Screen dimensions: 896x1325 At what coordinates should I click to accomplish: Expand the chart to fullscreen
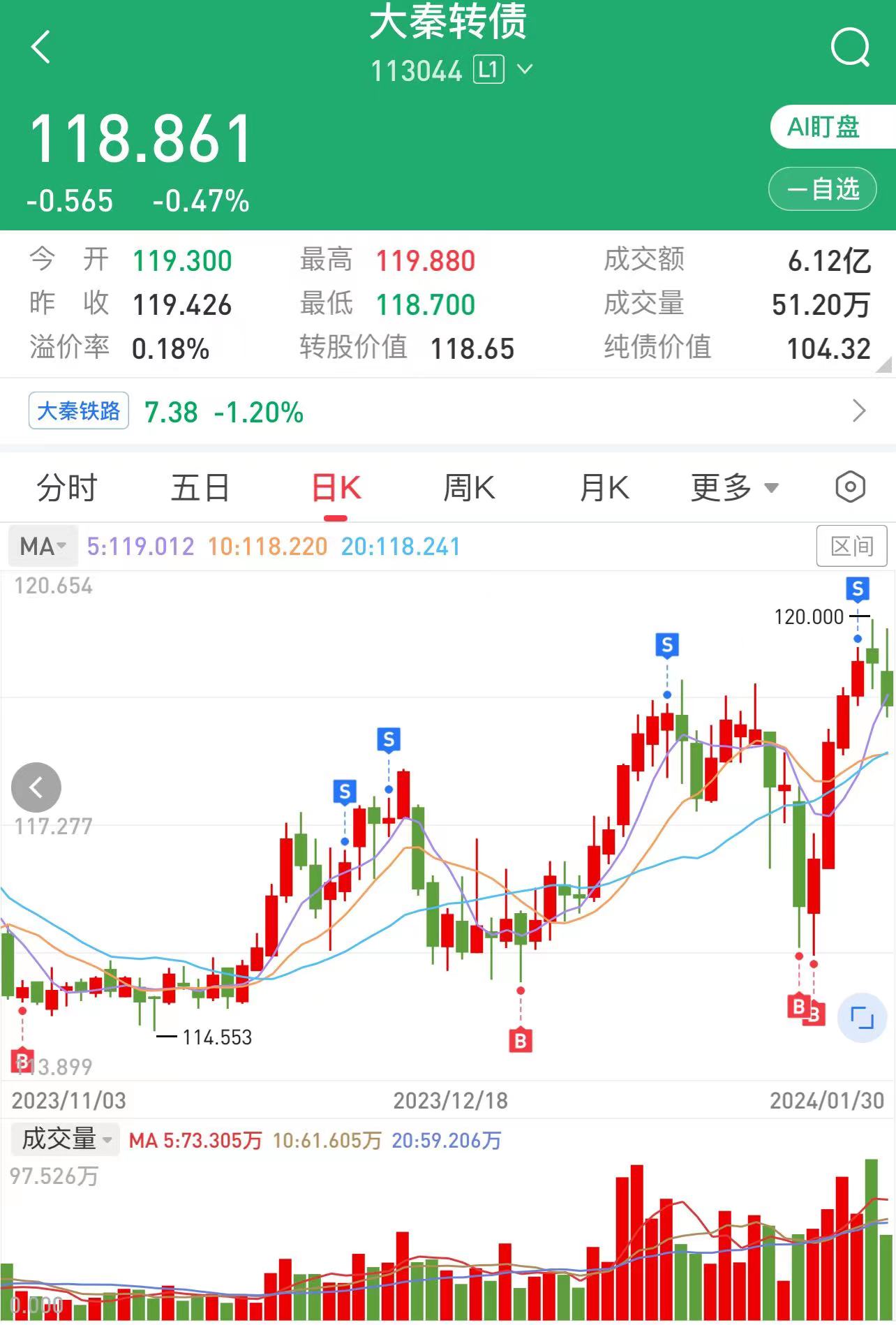pyautogui.click(x=862, y=1017)
